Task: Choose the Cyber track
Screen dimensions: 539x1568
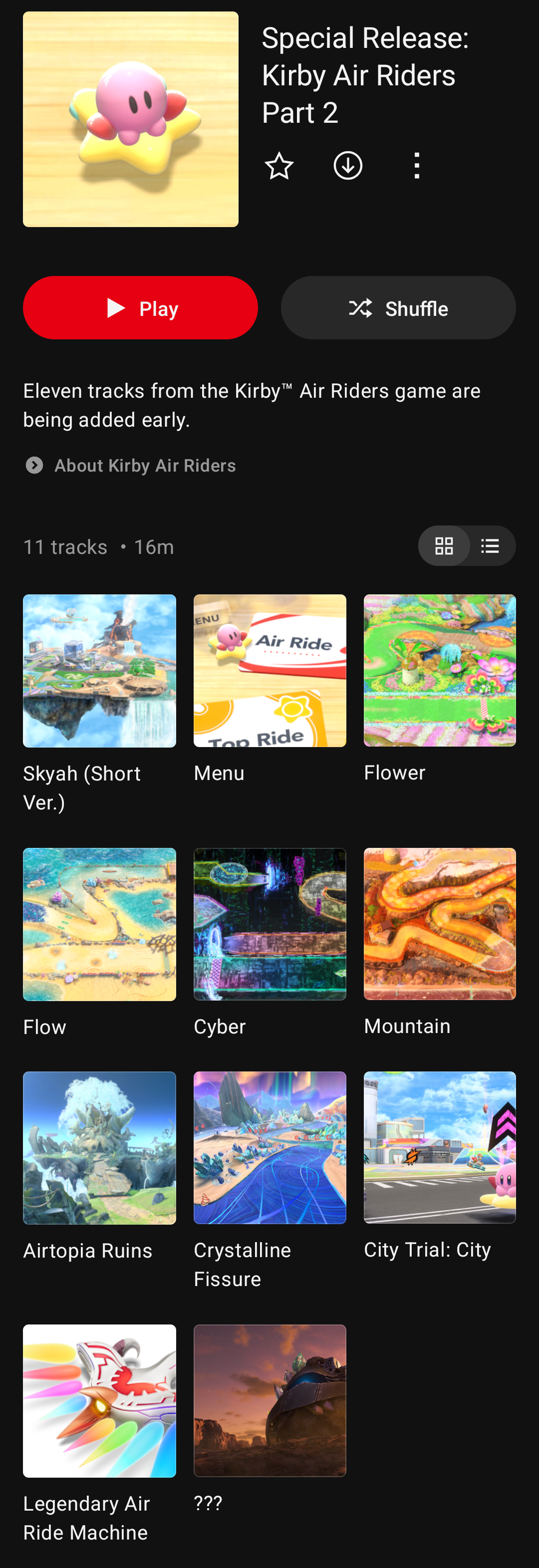Action: click(270, 924)
